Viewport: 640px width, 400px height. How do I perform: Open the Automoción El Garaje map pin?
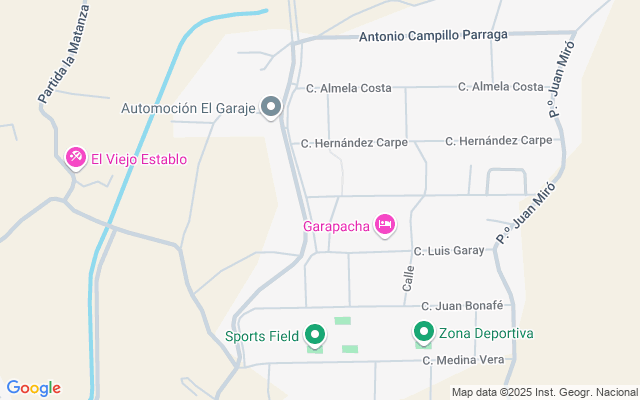(271, 107)
